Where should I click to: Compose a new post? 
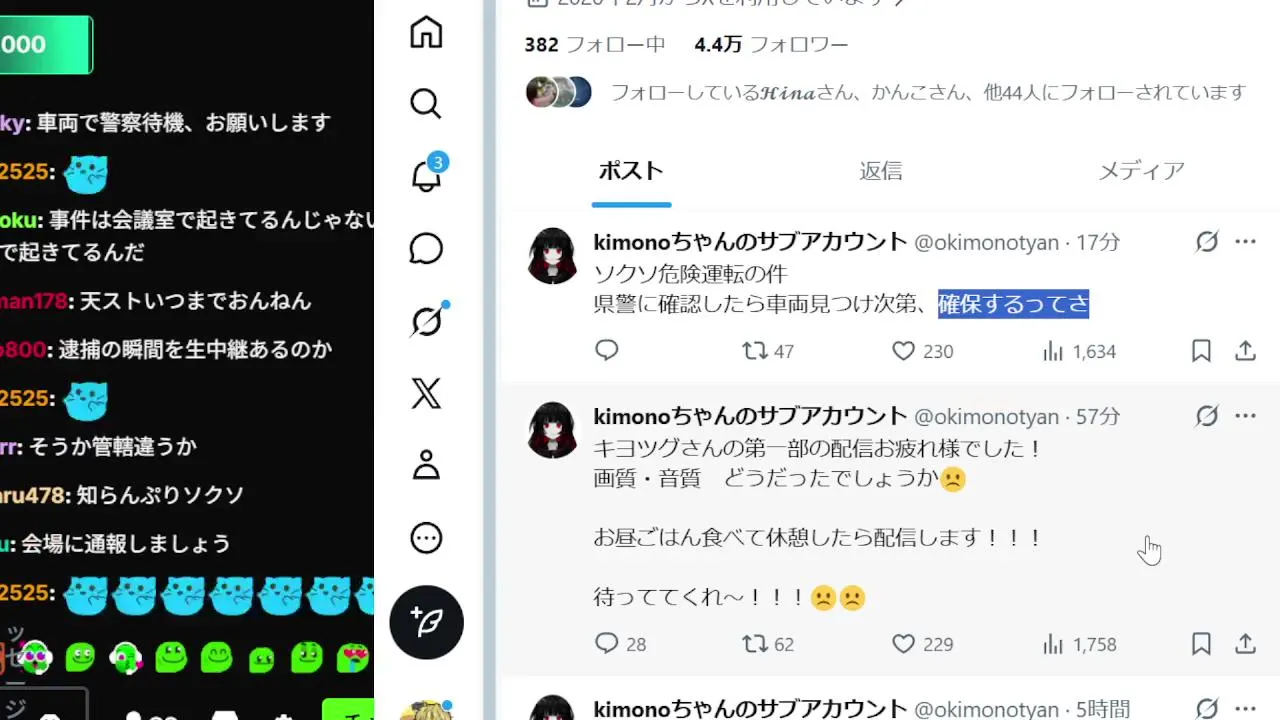coord(426,622)
